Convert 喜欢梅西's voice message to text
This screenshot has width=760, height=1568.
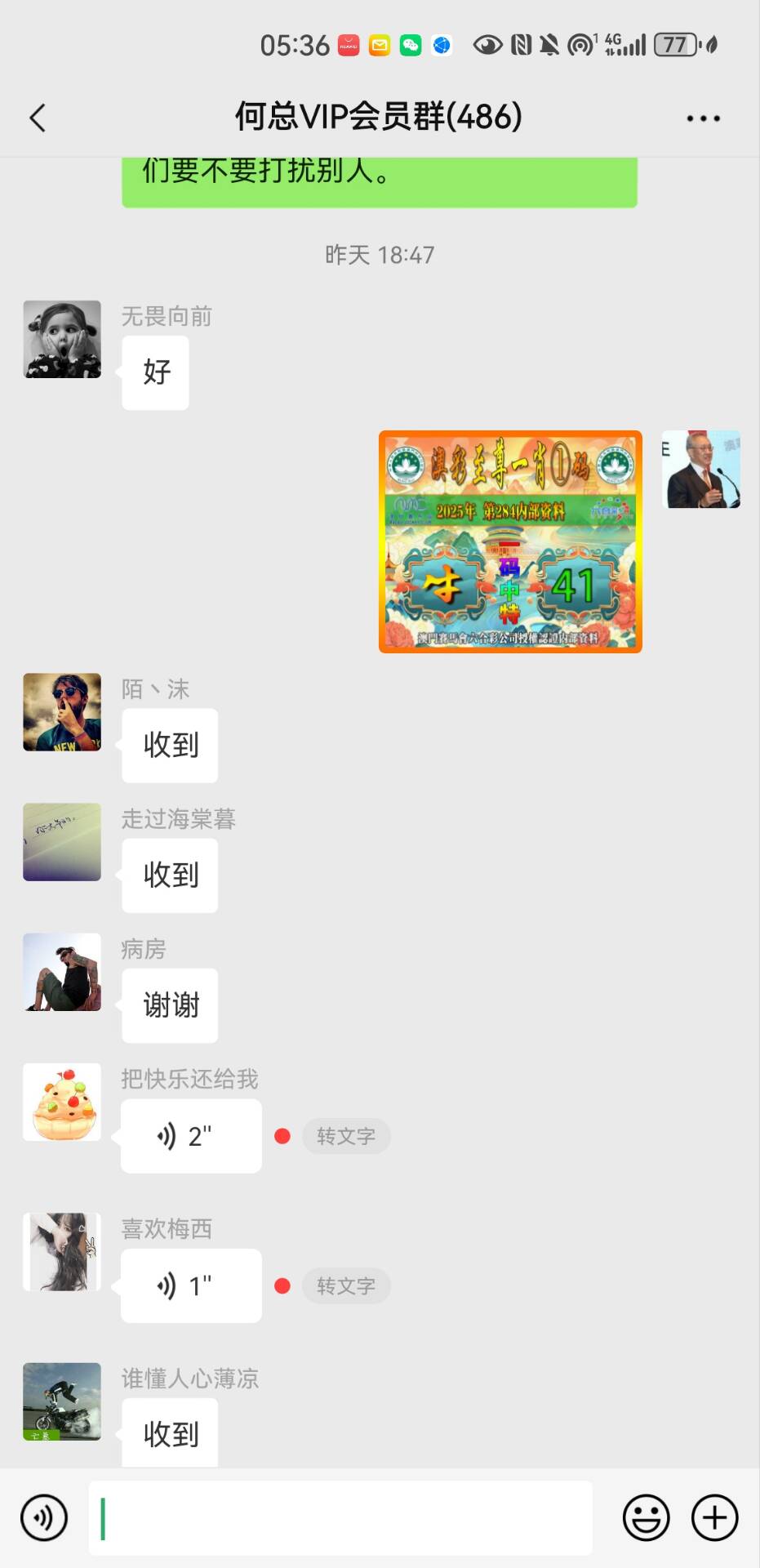[346, 1286]
